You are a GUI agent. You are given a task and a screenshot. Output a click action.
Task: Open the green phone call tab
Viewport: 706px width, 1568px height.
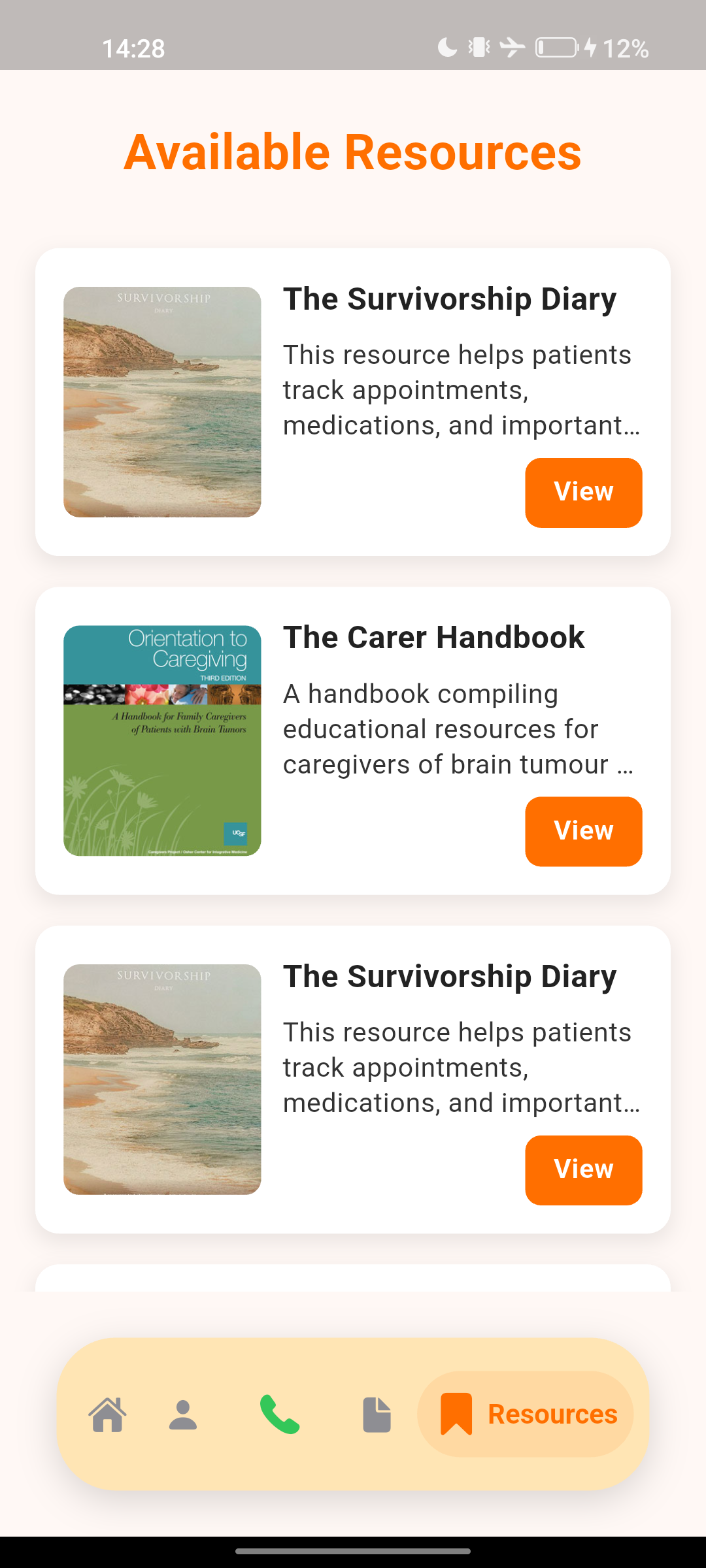(280, 1414)
